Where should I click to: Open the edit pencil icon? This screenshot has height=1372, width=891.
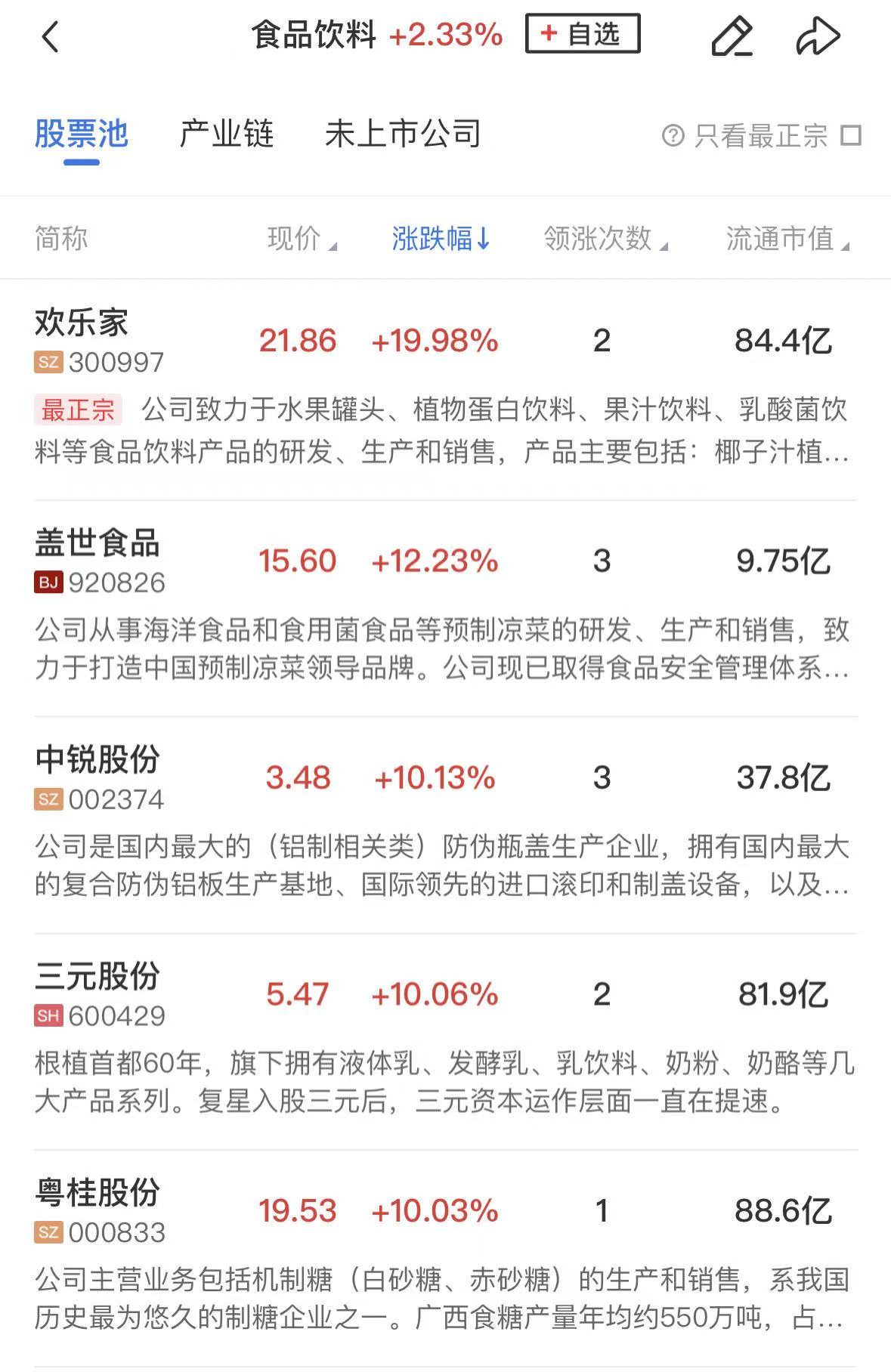coord(732,36)
